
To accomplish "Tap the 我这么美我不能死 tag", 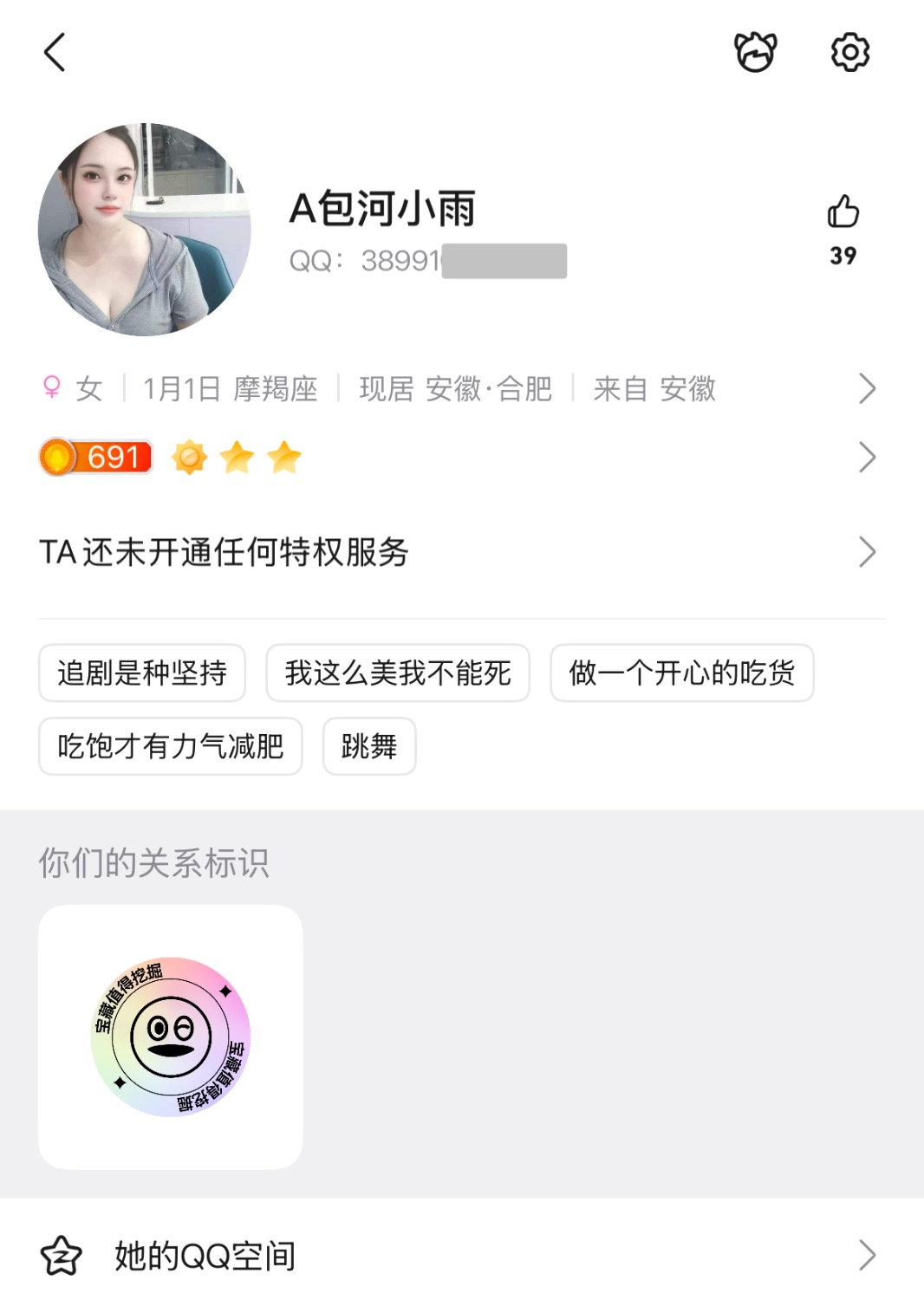I will [398, 673].
